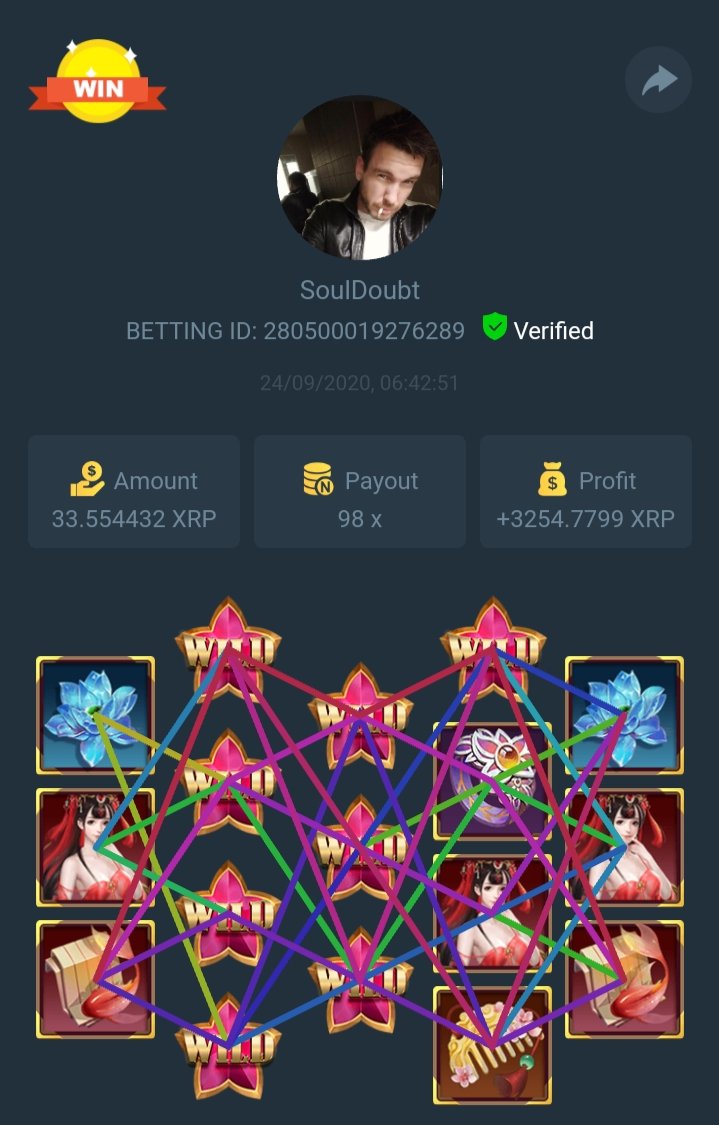Check the Verified badge details
This screenshot has width=719, height=1125.
point(538,330)
